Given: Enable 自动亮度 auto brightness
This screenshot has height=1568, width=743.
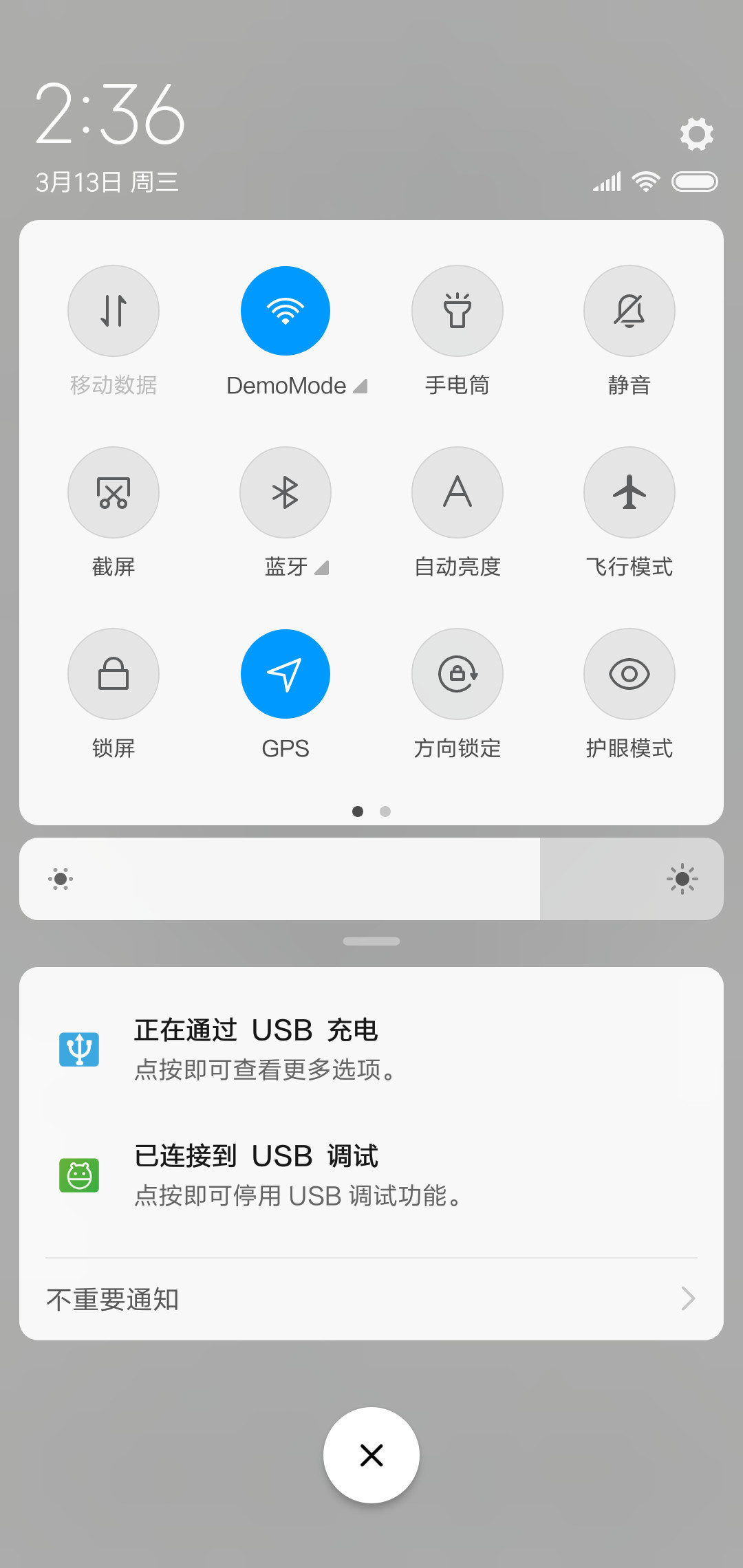Looking at the screenshot, I should click(x=457, y=492).
